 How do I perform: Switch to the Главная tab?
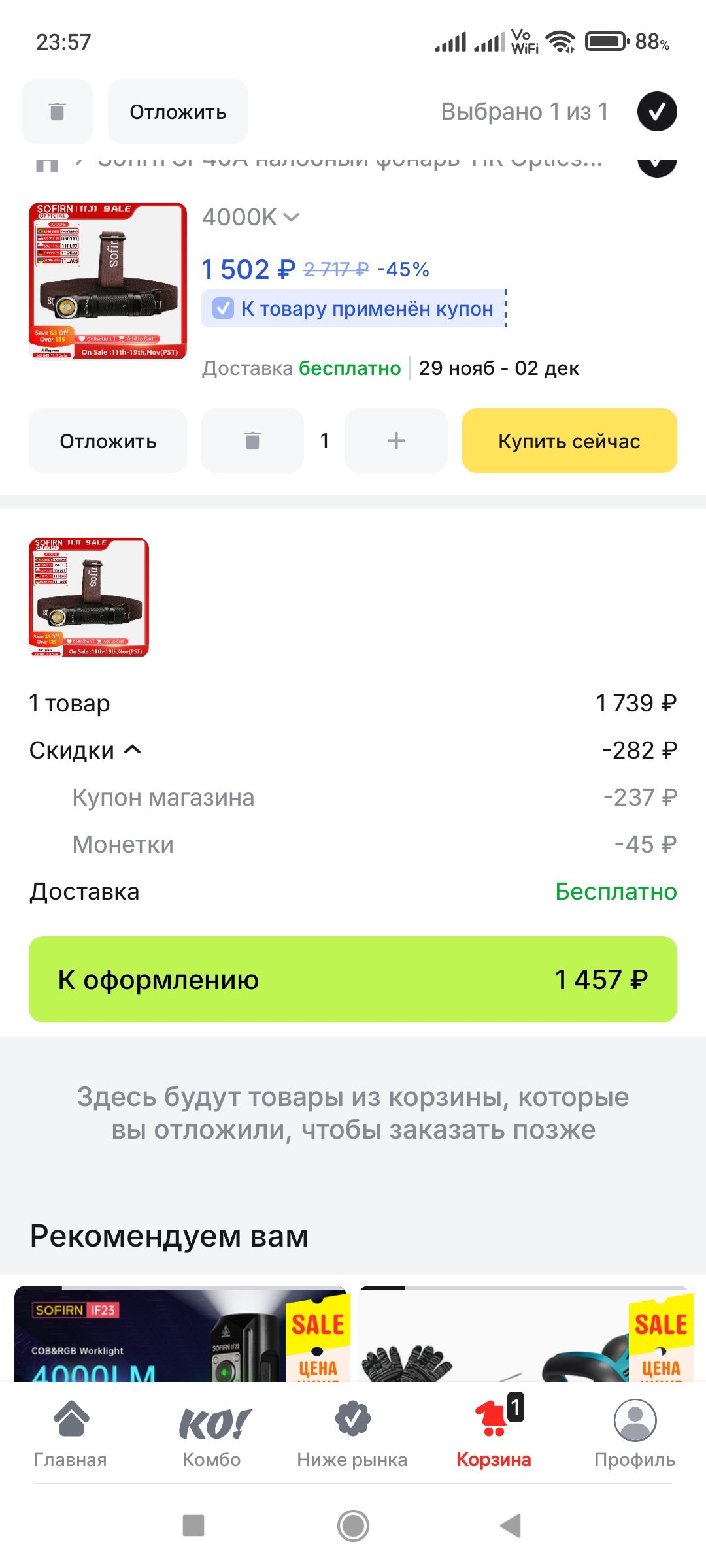71,1434
